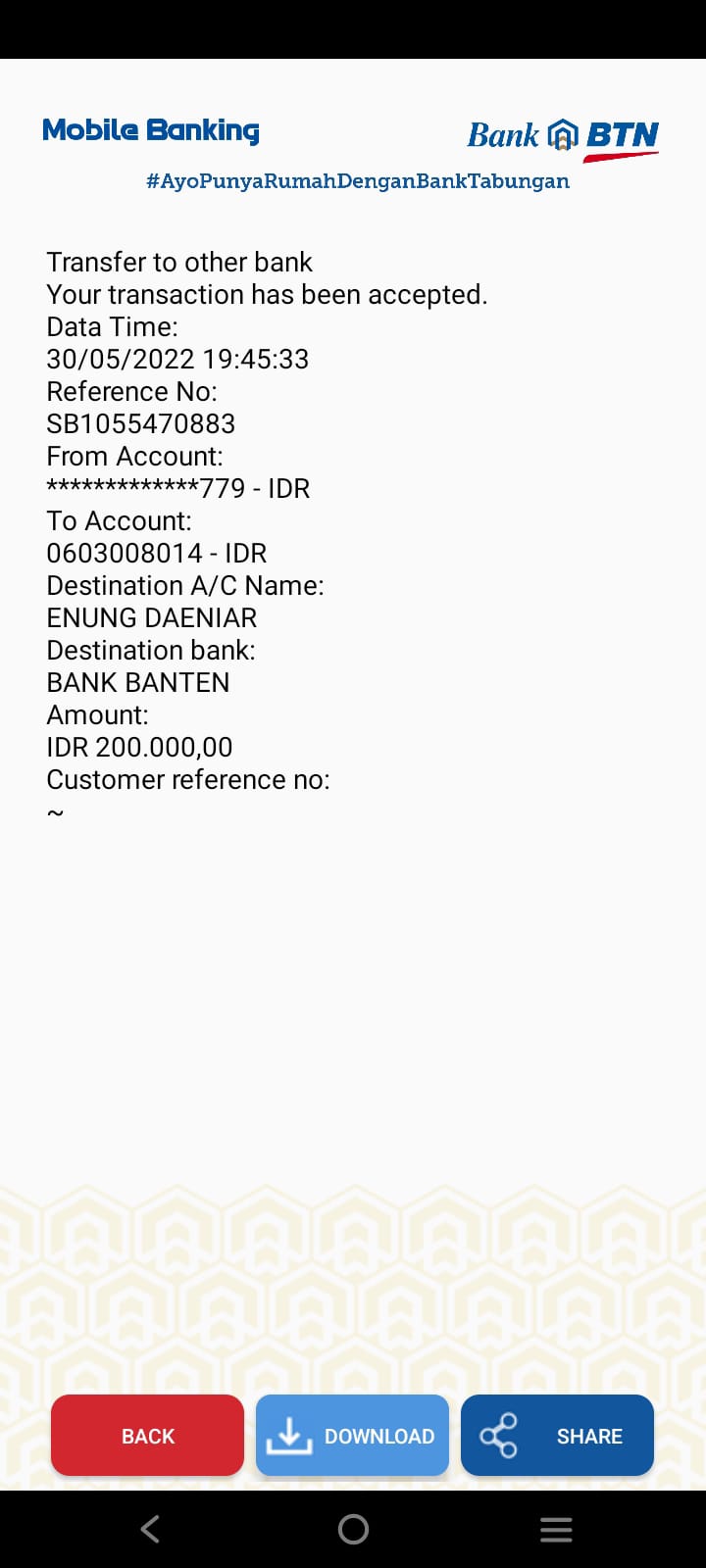Share this transaction receipt
Viewport: 706px width, 1568px height.
[x=557, y=1436]
